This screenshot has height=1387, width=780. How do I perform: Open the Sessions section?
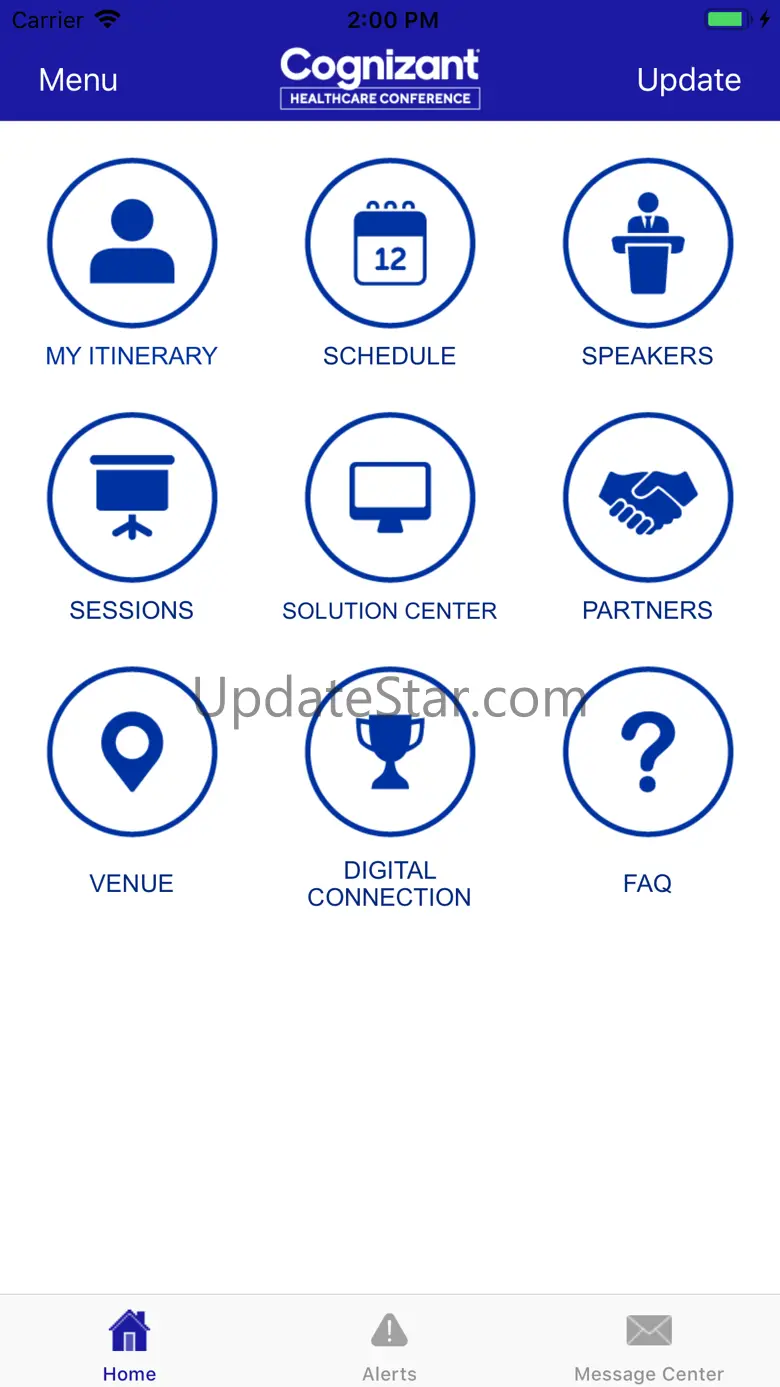[x=132, y=497]
